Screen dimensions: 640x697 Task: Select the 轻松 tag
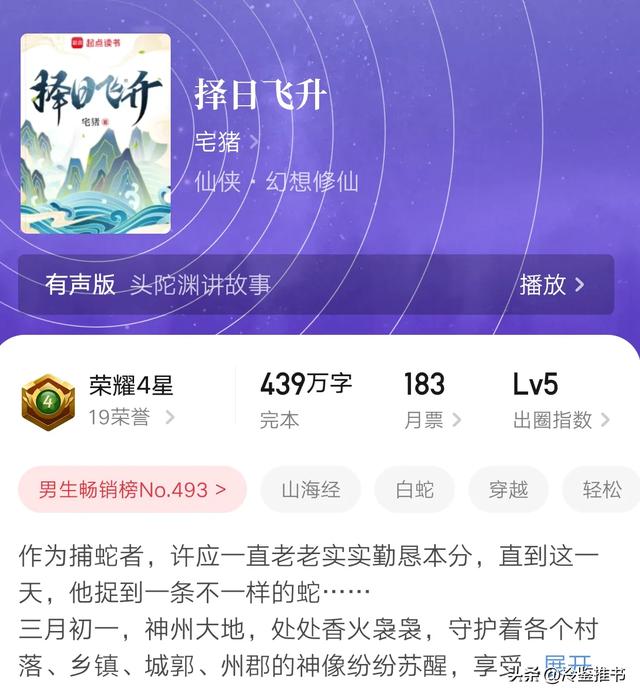point(603,490)
